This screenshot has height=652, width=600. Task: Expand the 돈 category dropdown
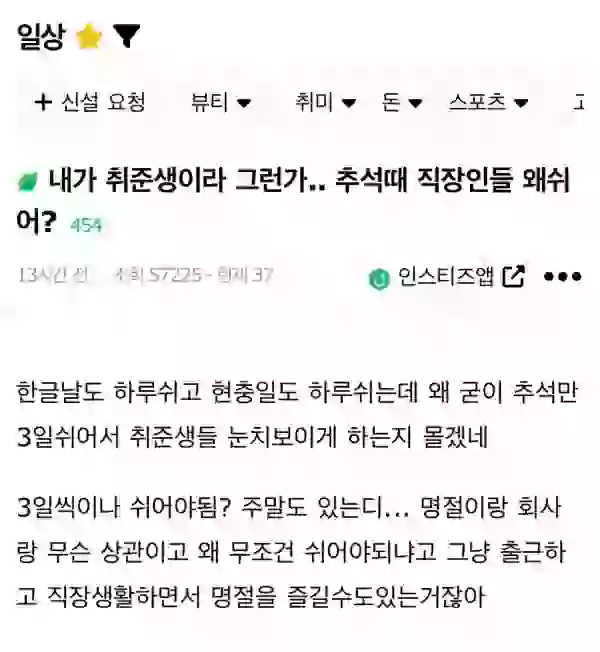click(x=402, y=102)
